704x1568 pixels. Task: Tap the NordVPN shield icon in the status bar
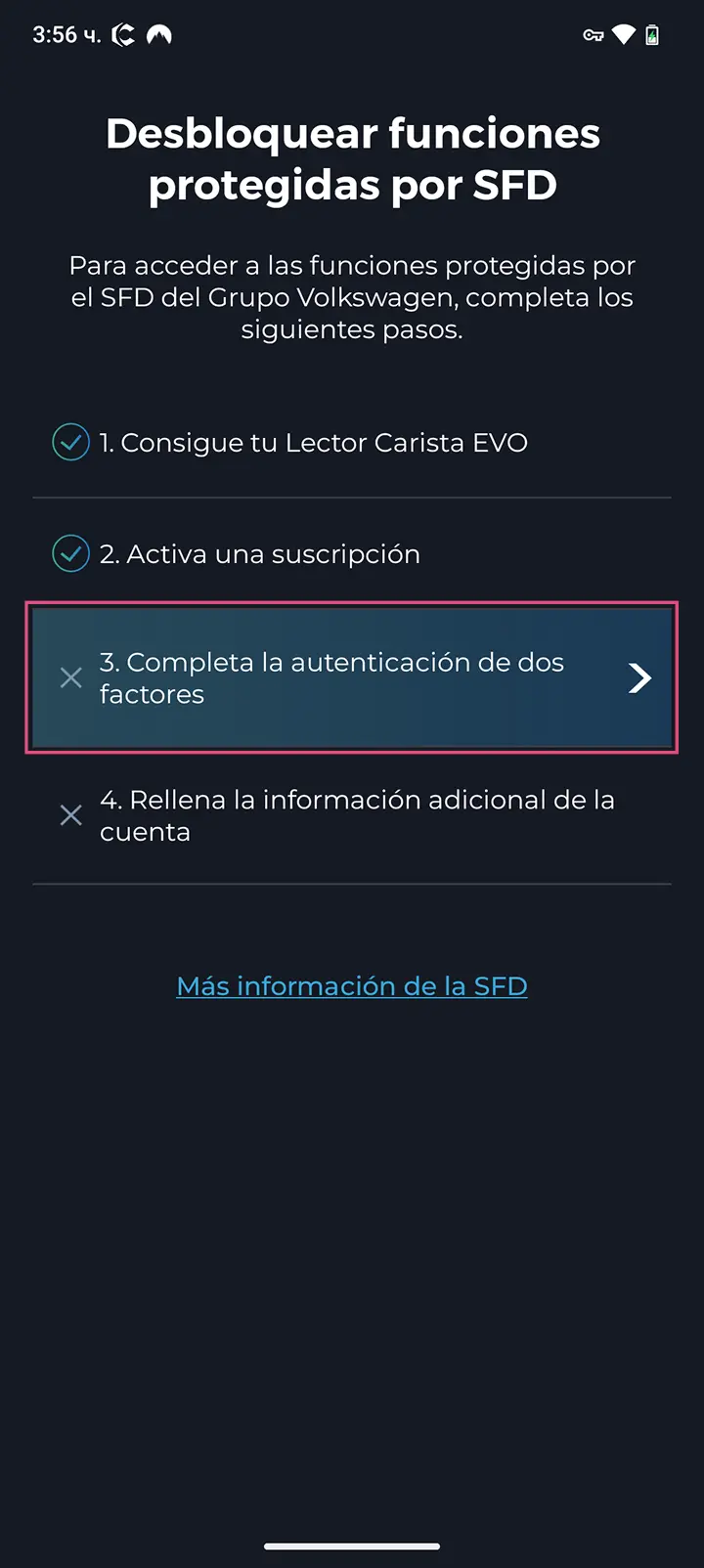[159, 34]
